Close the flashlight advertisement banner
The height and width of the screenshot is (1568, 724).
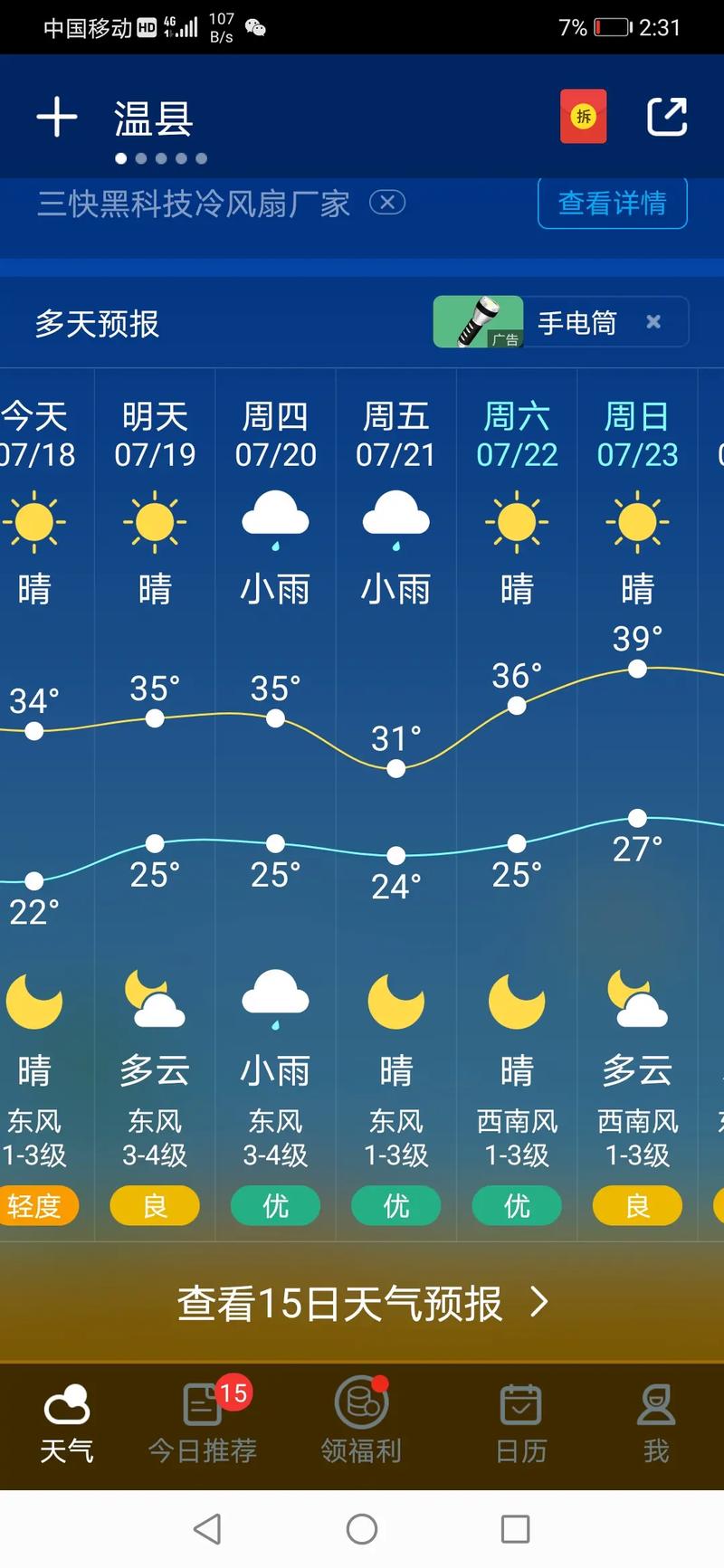653,322
